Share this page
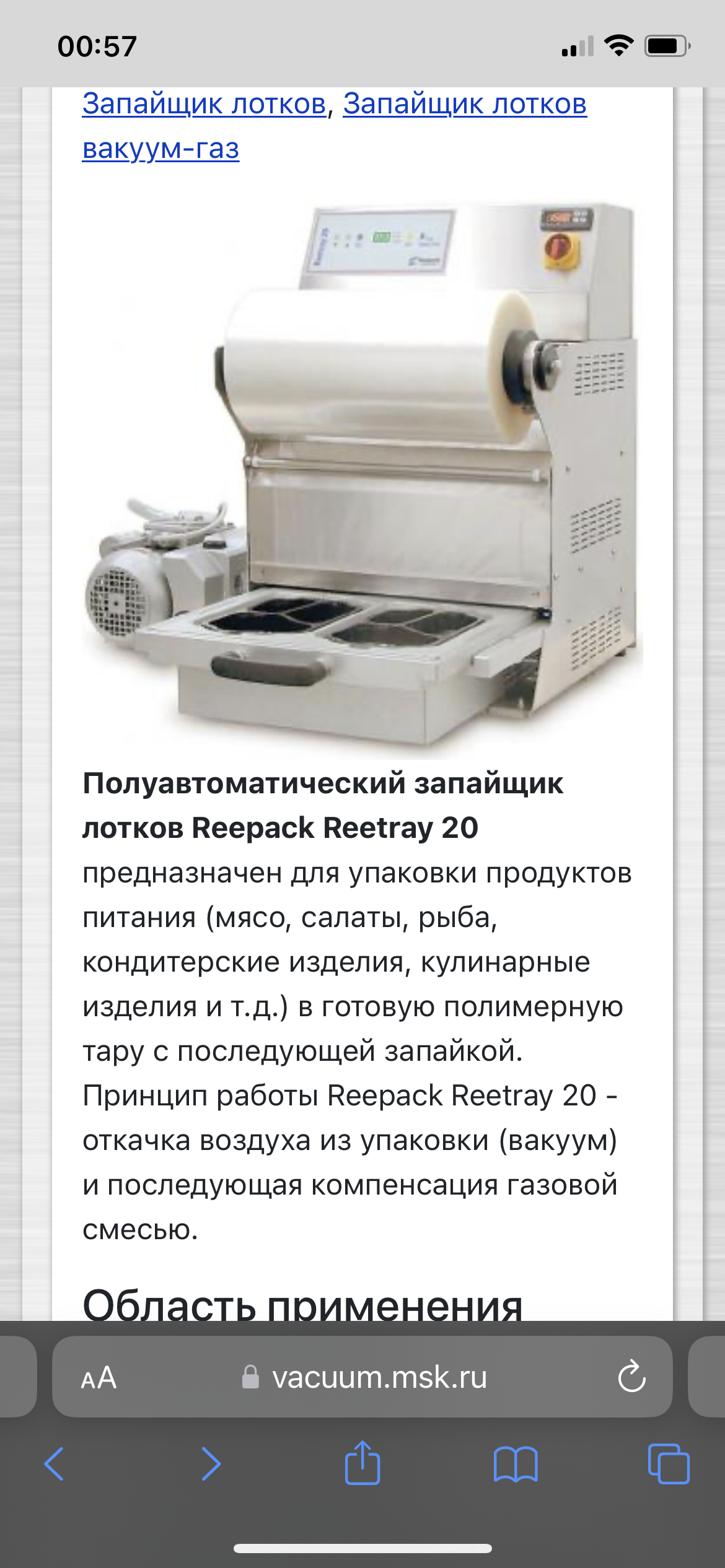 click(362, 1463)
